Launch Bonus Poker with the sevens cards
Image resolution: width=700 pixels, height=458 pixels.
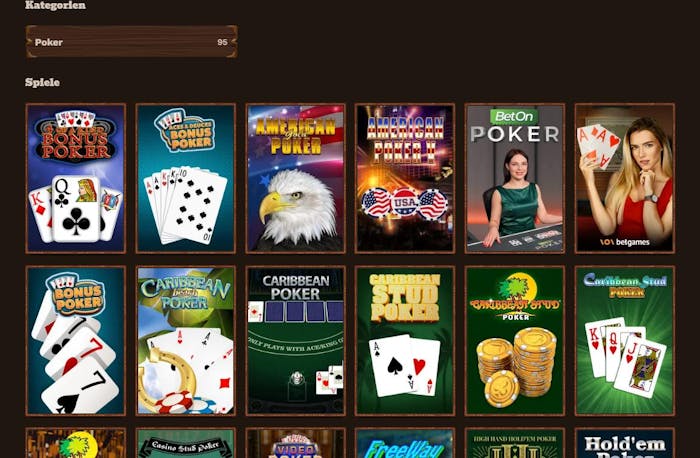(76, 340)
